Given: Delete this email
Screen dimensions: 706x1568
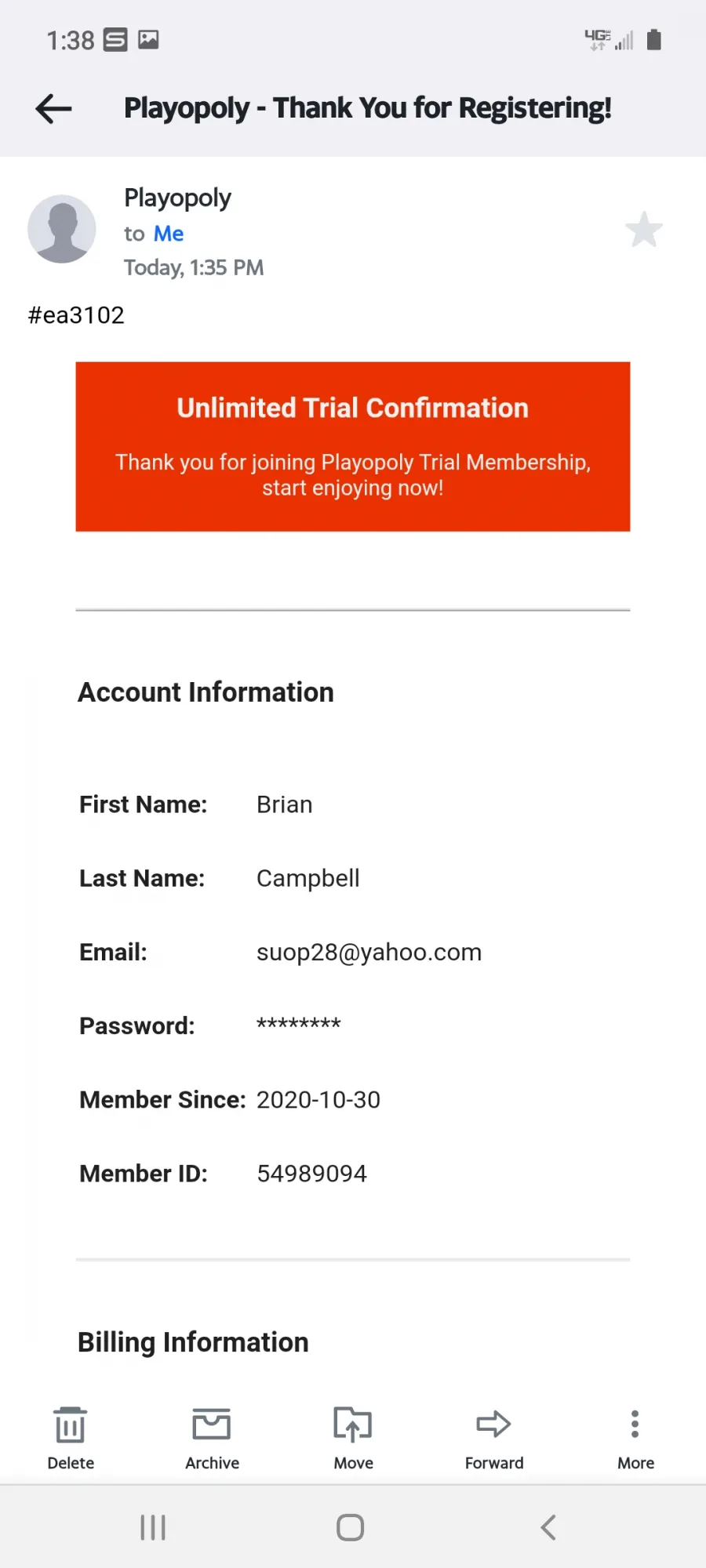Looking at the screenshot, I should pyautogui.click(x=71, y=1439).
